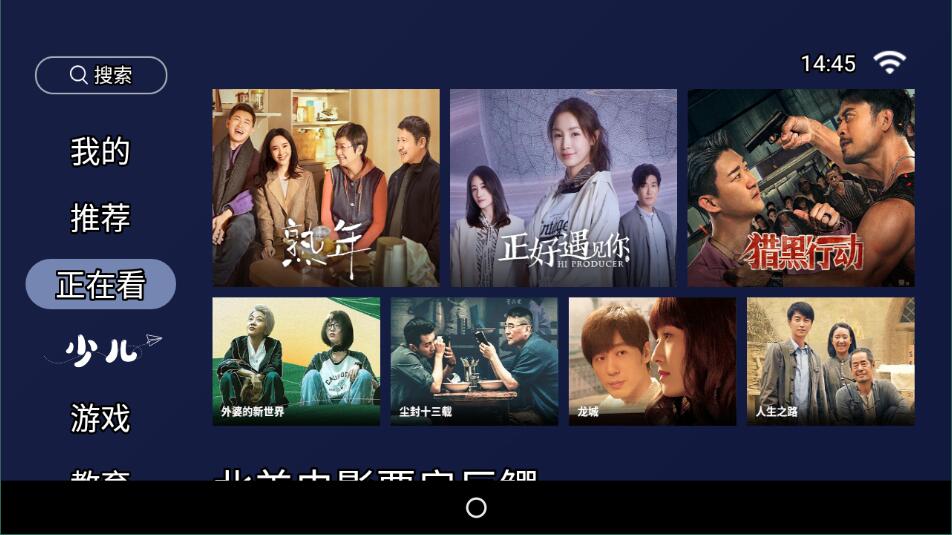Open the 搜索 search box
952x535 pixels.
[101, 75]
